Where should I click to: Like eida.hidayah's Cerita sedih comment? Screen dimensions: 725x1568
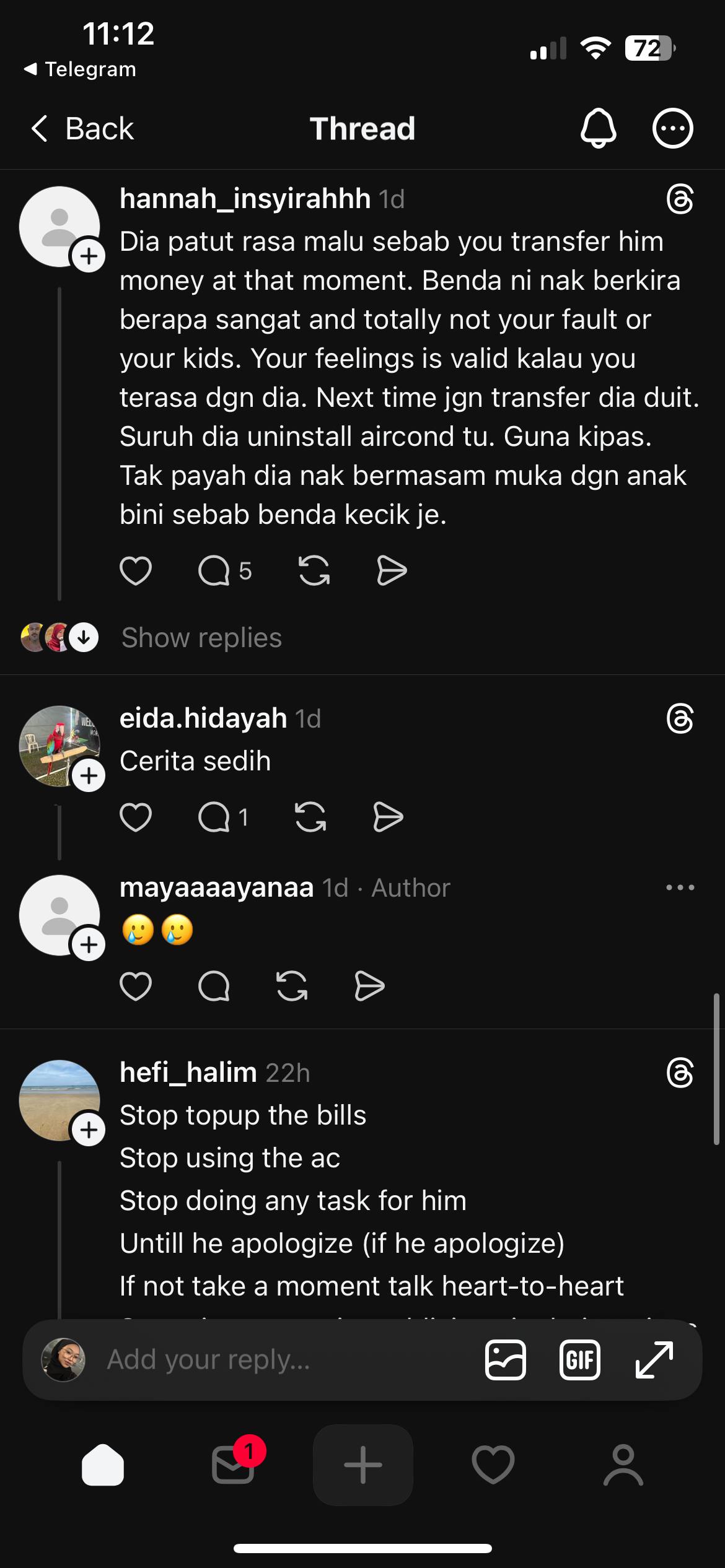point(136,817)
